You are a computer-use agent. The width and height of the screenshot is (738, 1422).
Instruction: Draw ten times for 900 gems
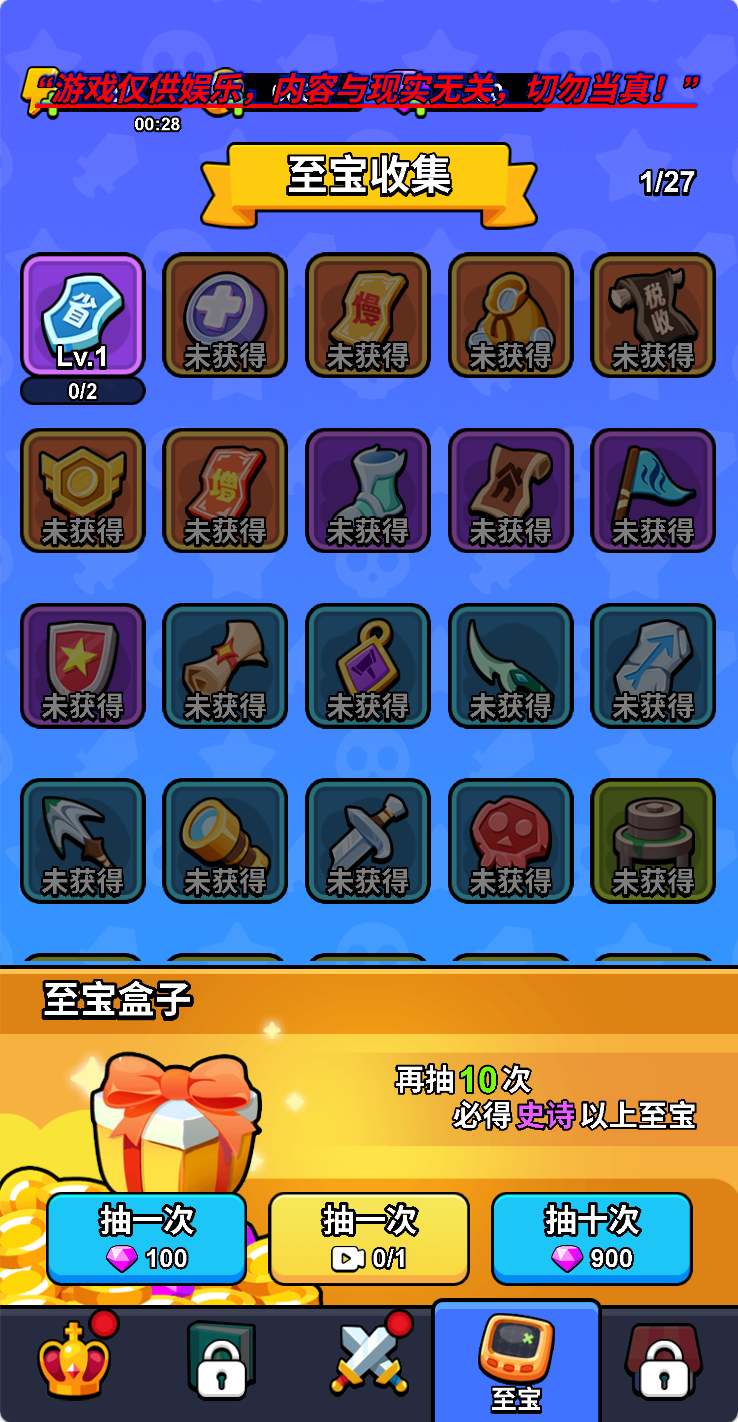[x=591, y=1238]
